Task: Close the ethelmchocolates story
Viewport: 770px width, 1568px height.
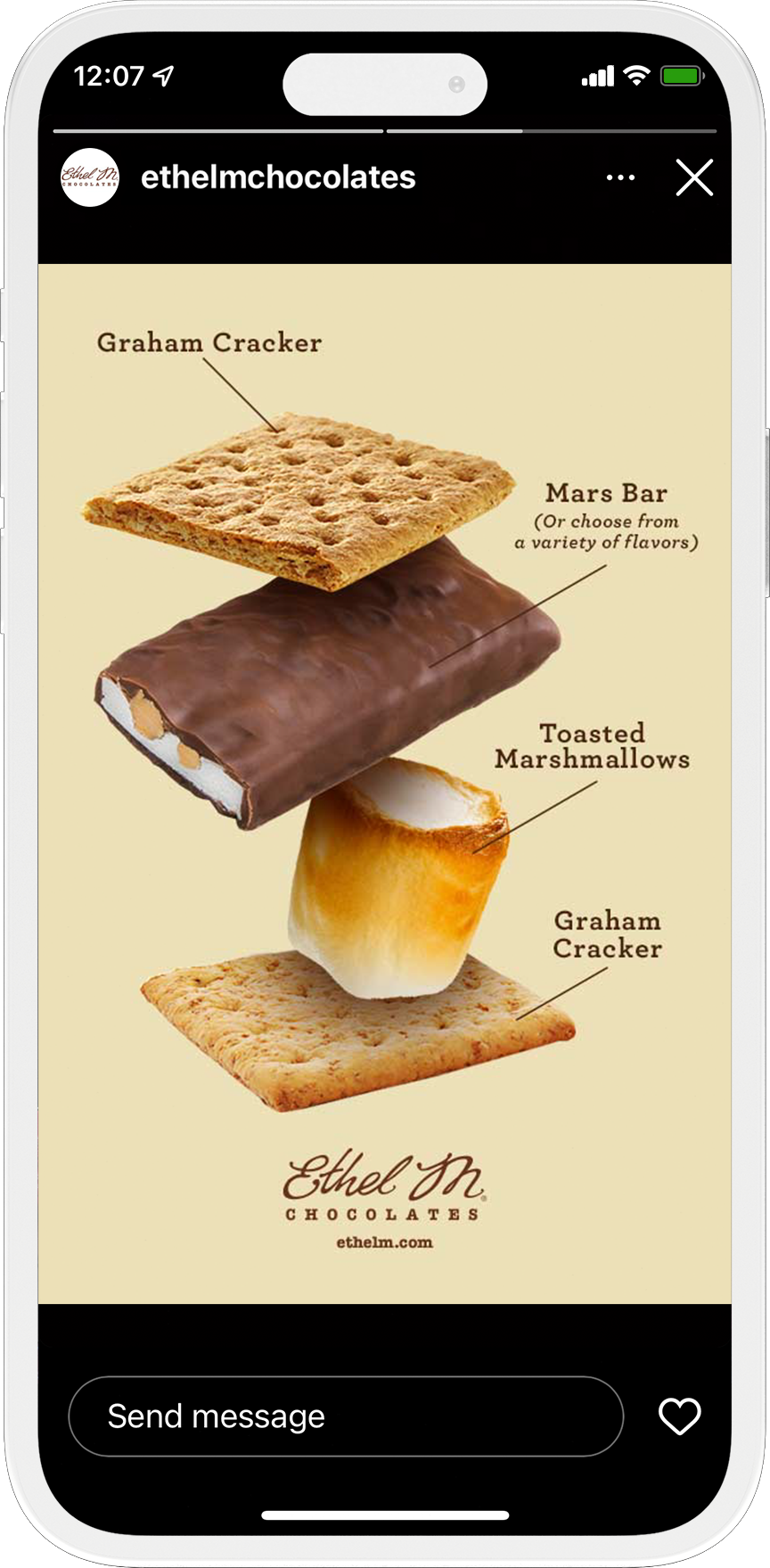Action: (694, 177)
